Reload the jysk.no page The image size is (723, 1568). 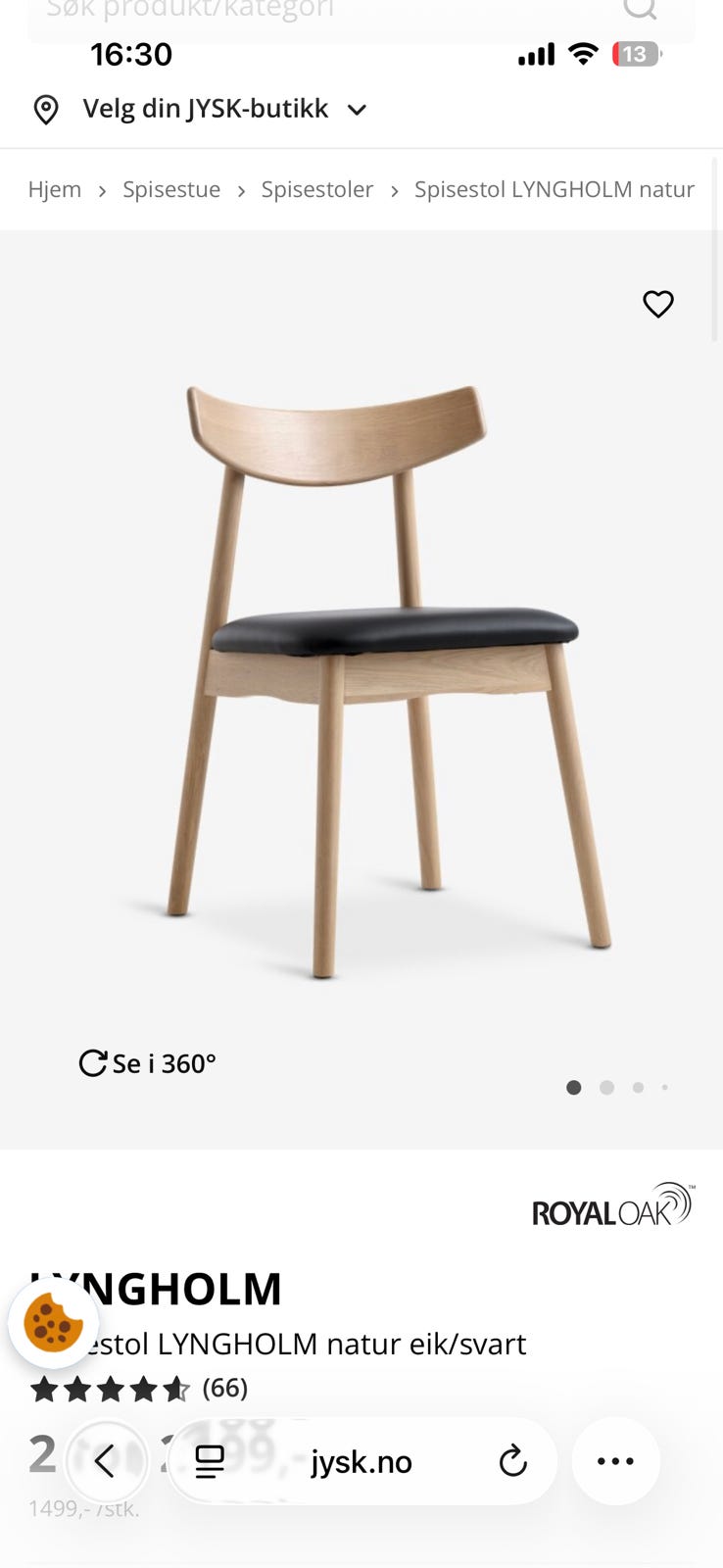512,1461
